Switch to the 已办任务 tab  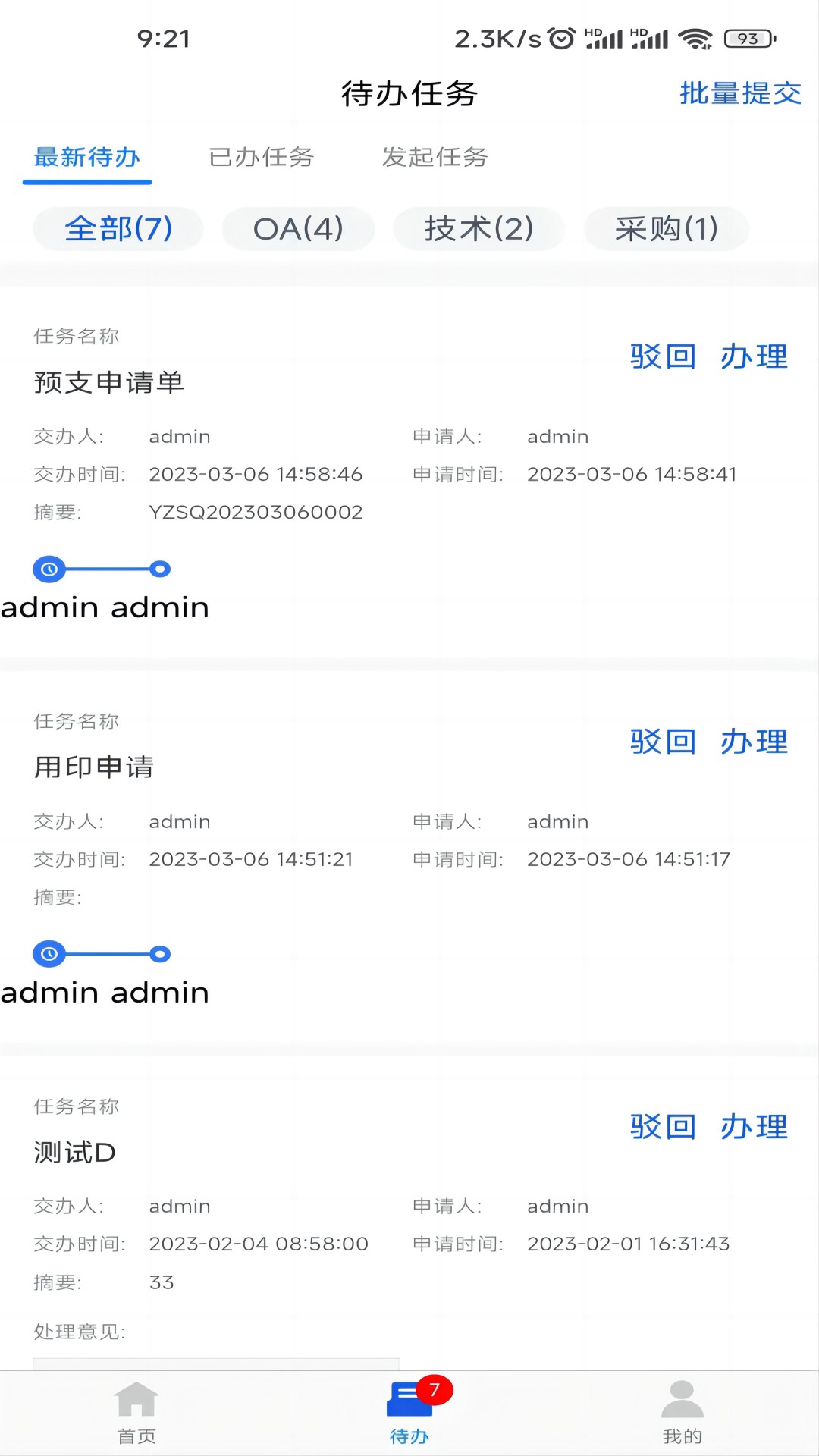click(263, 158)
